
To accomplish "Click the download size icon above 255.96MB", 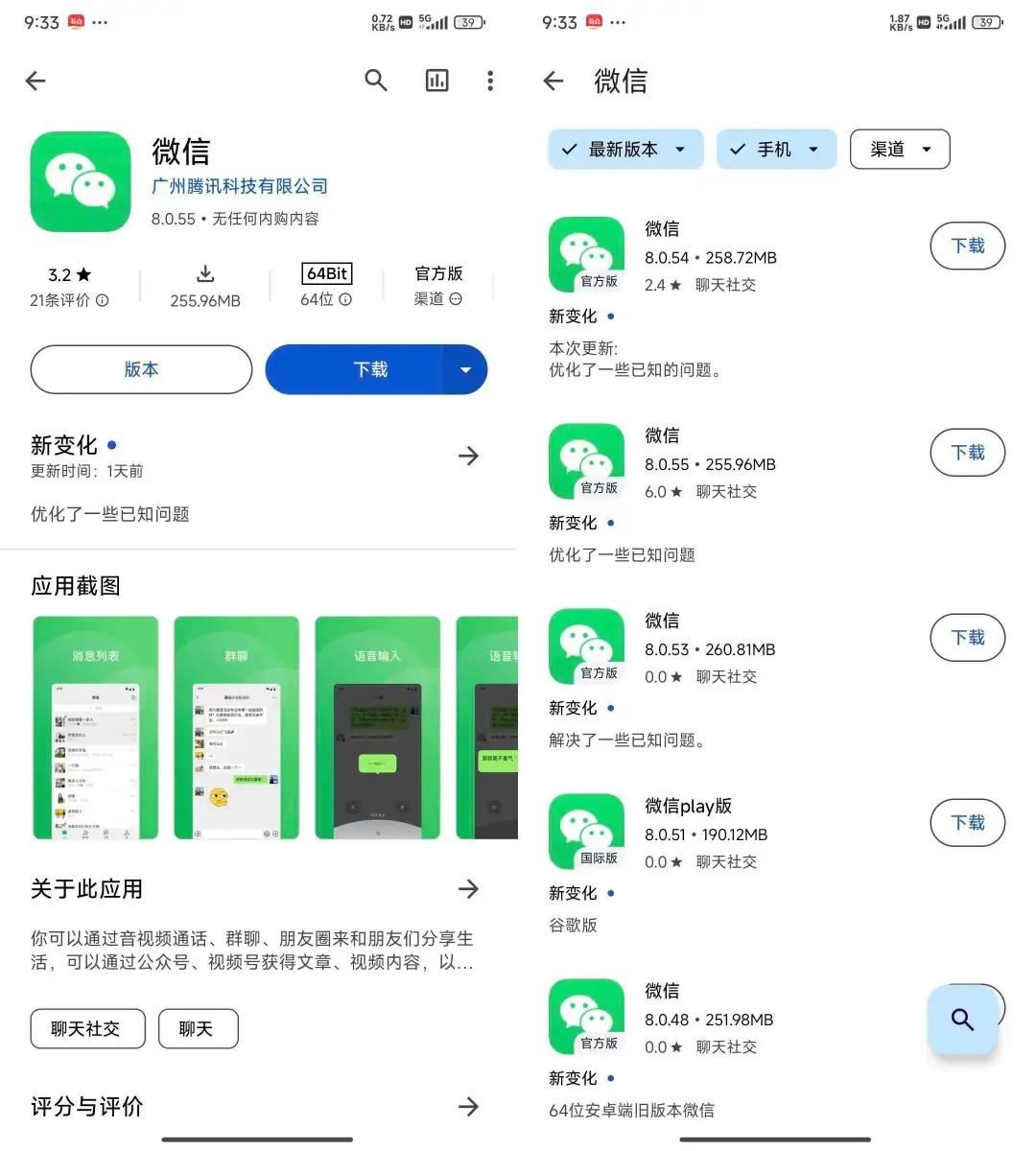I will click(204, 273).
